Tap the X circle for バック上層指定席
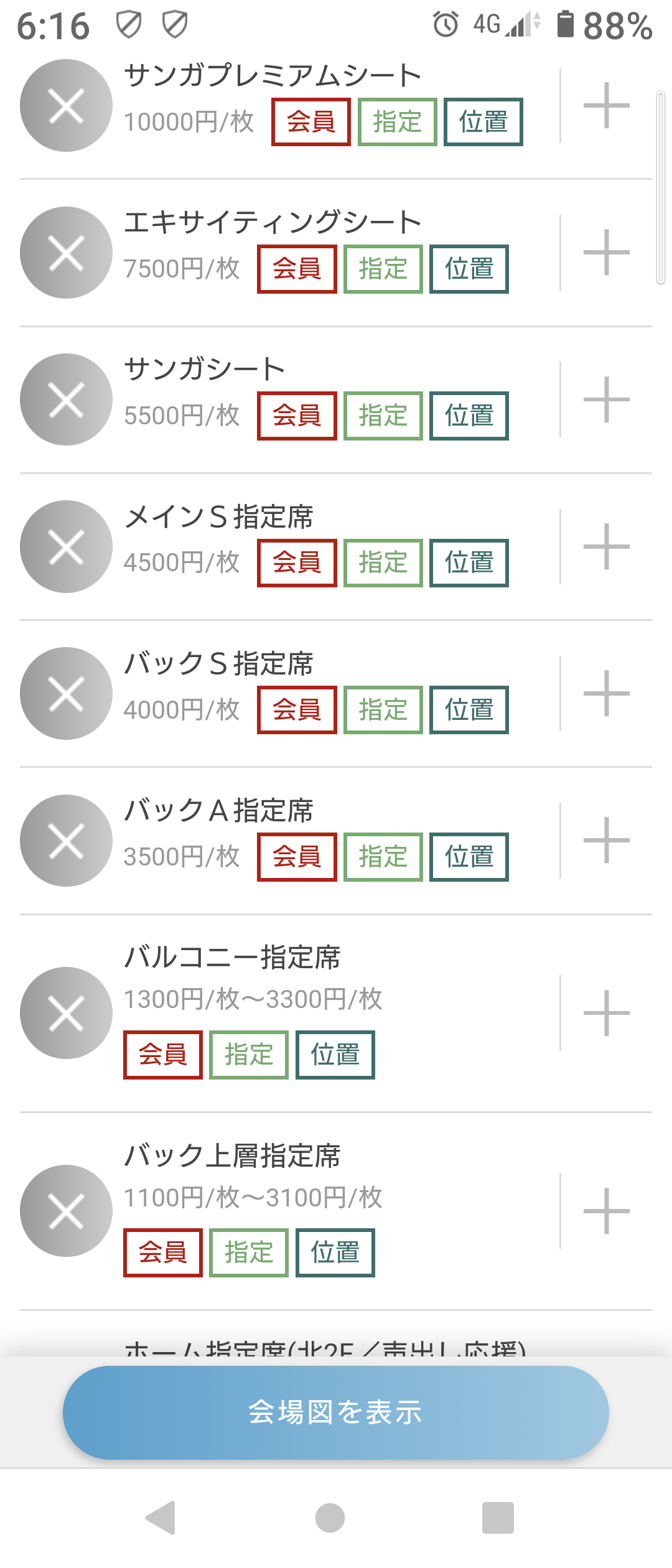672x1568 pixels. [x=66, y=1211]
